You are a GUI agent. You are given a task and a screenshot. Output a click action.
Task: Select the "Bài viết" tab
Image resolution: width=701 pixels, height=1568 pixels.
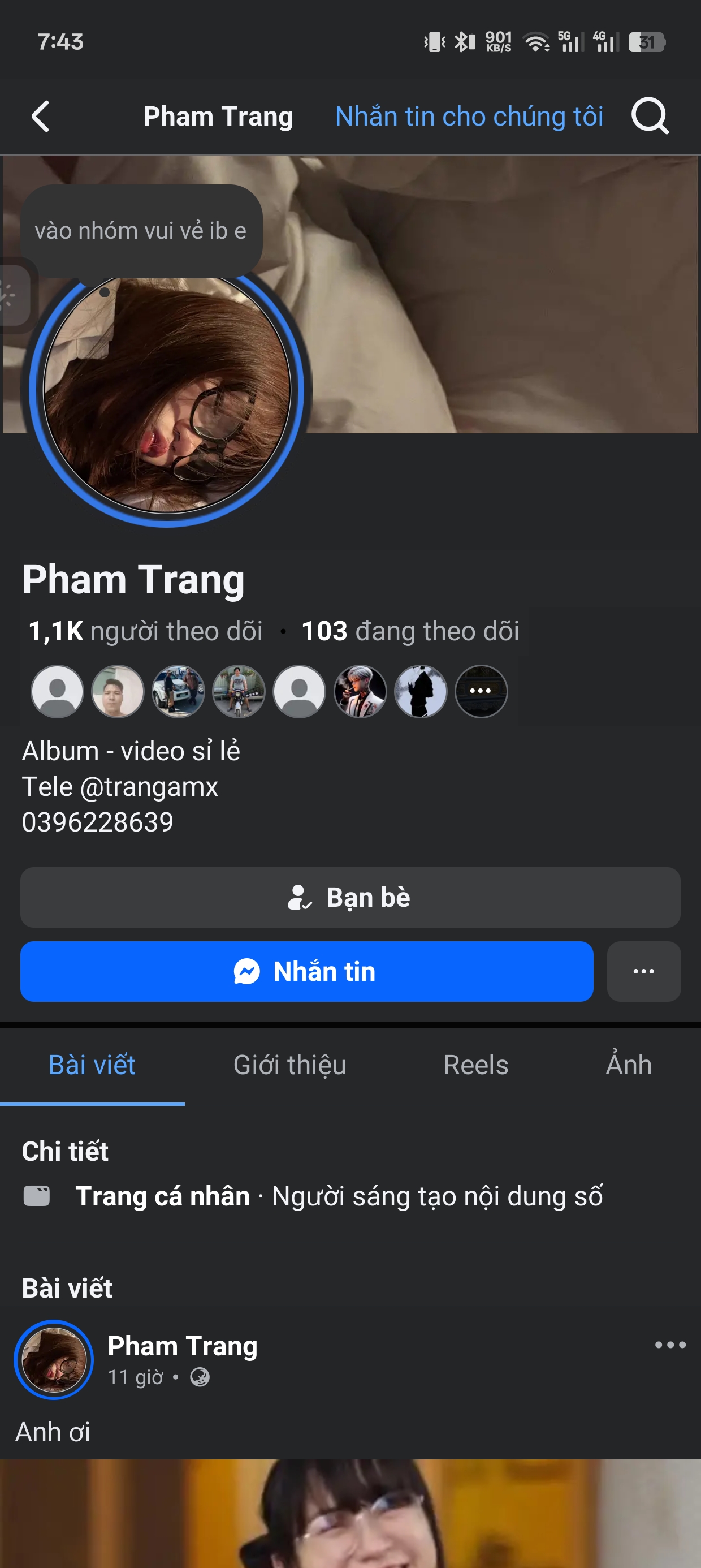[92, 1065]
